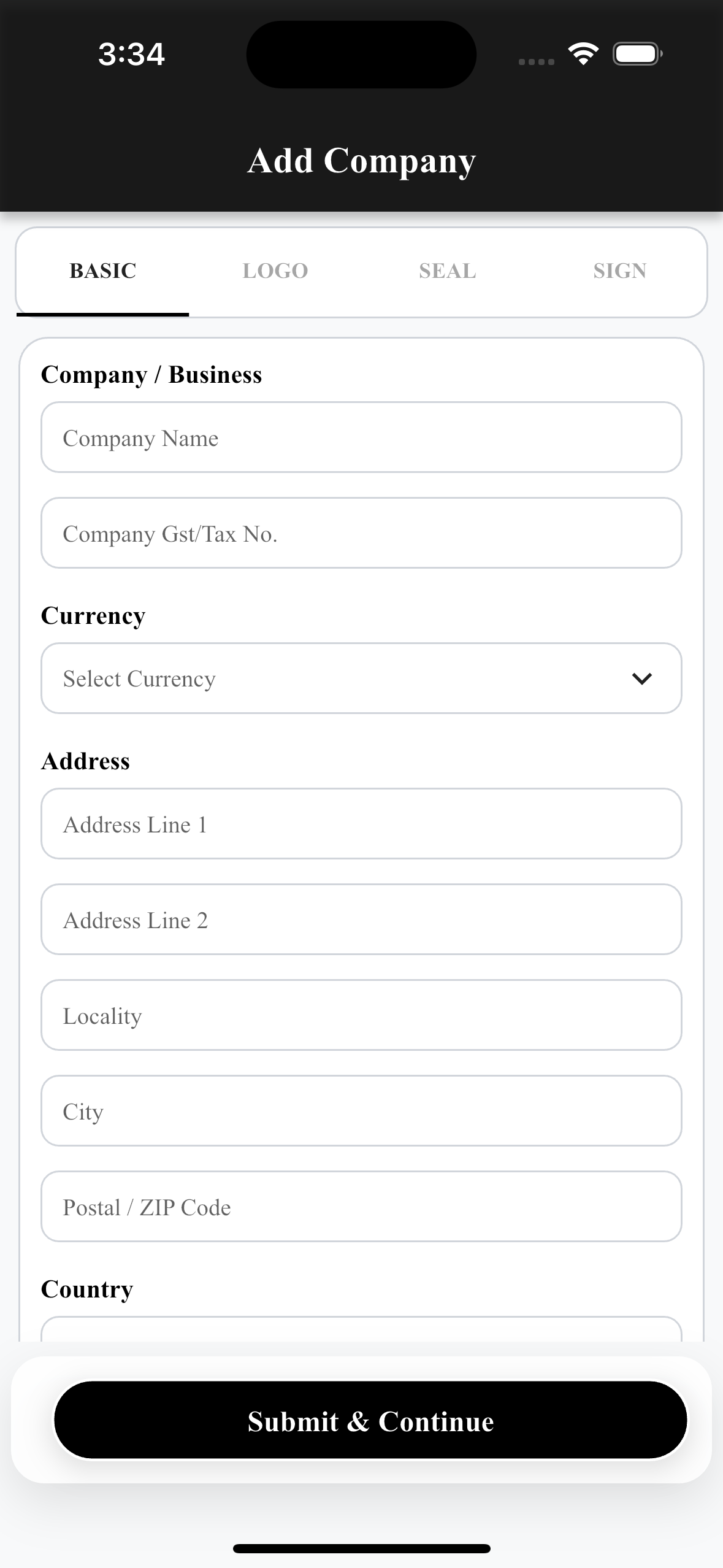Click the City input box
The image size is (723, 1568).
coord(361,1110)
